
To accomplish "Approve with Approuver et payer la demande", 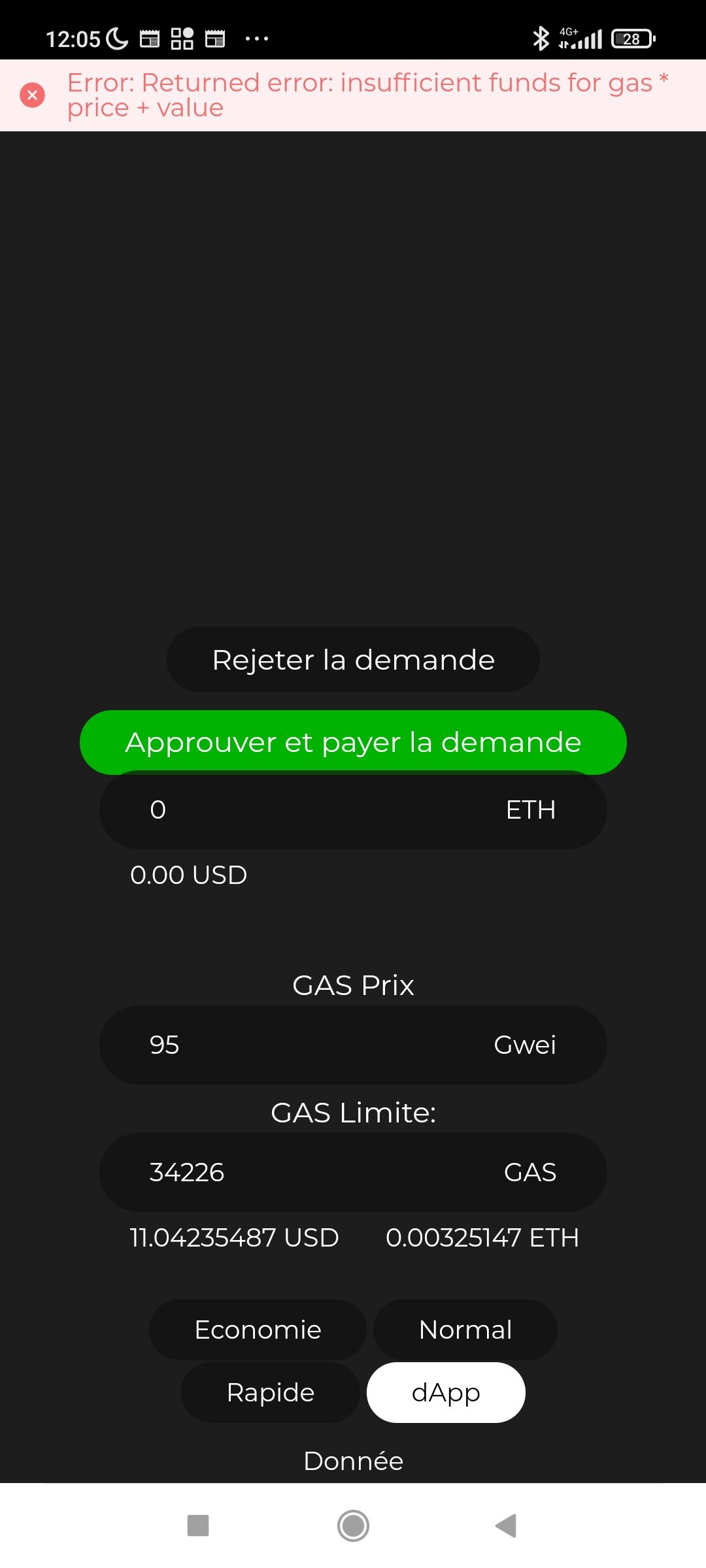I will click(353, 742).
